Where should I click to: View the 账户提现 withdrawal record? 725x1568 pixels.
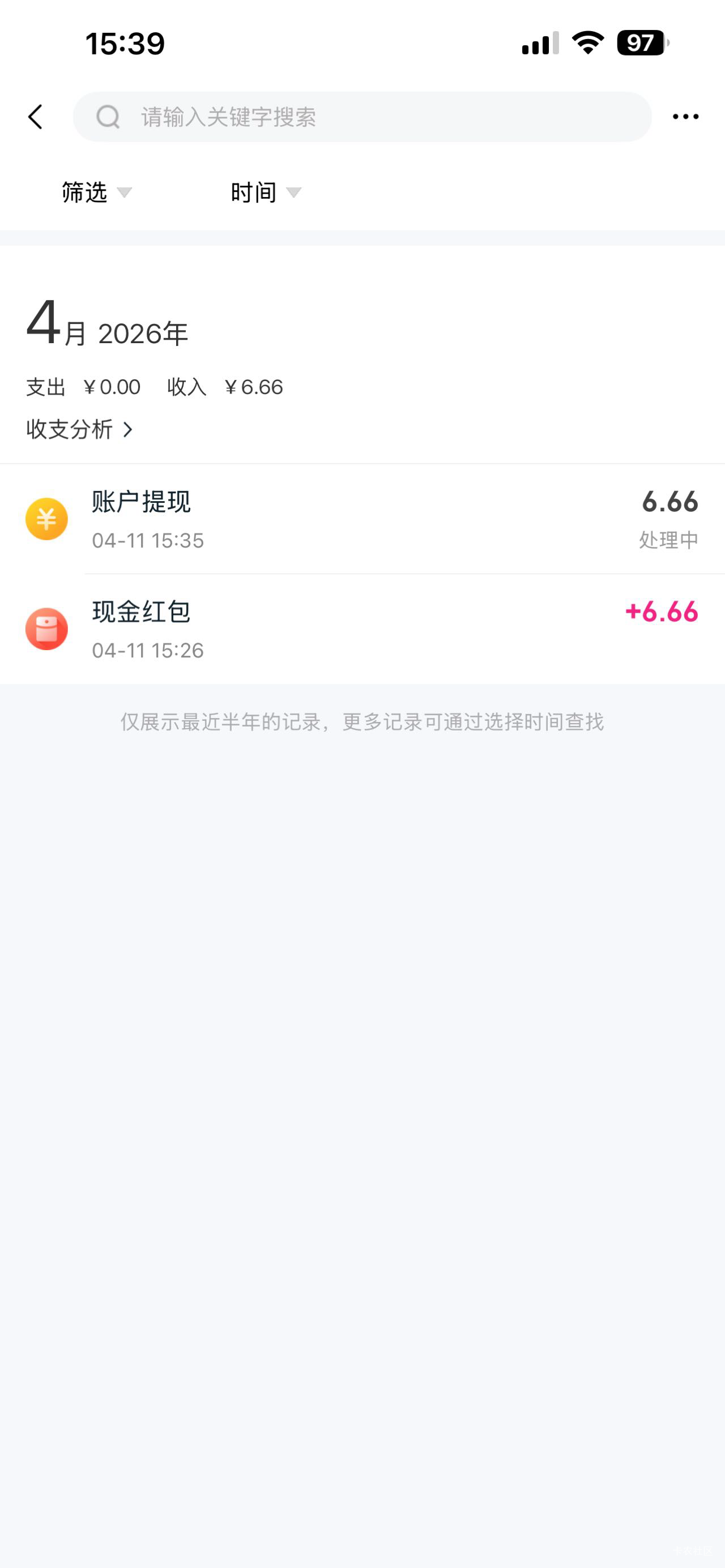pyautogui.click(x=362, y=519)
